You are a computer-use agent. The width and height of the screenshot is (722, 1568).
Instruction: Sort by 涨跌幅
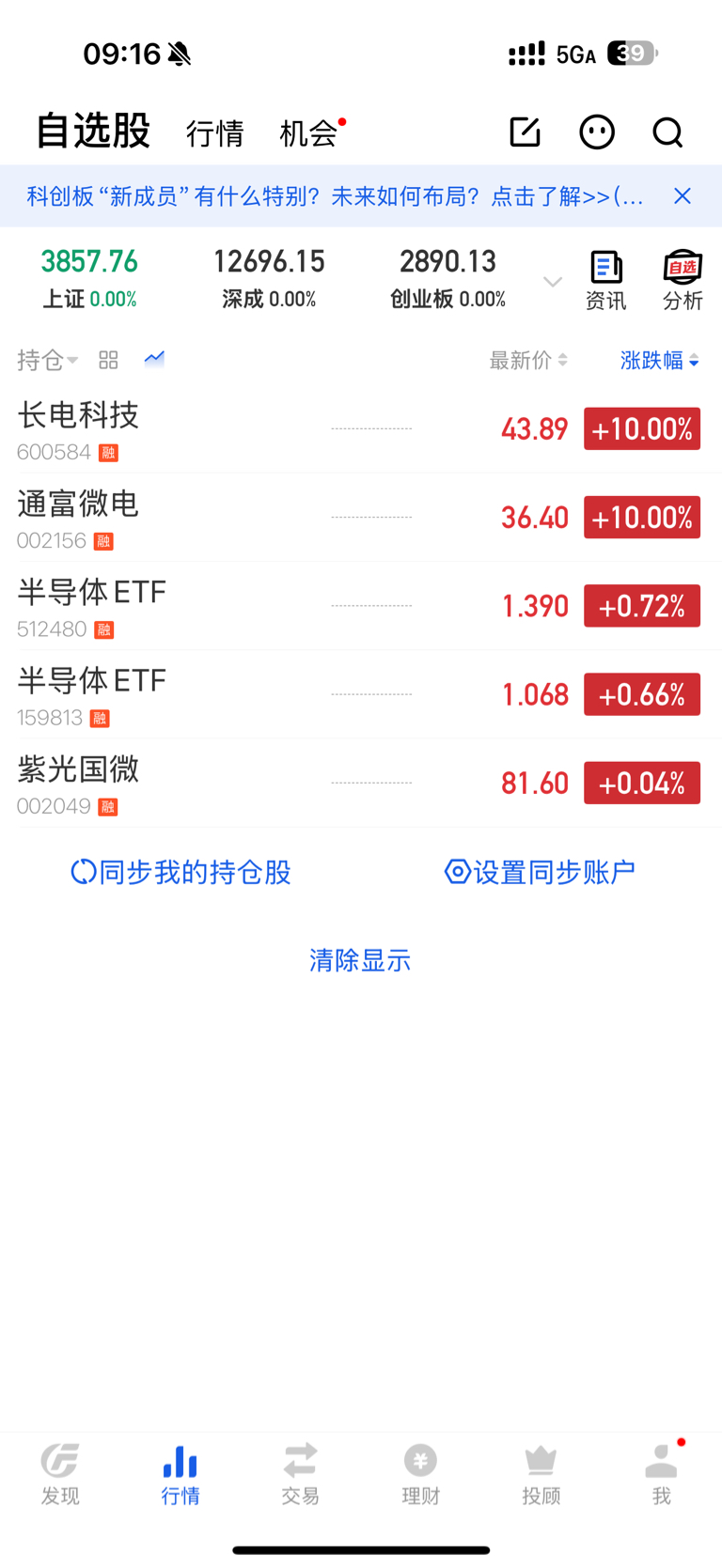click(659, 360)
